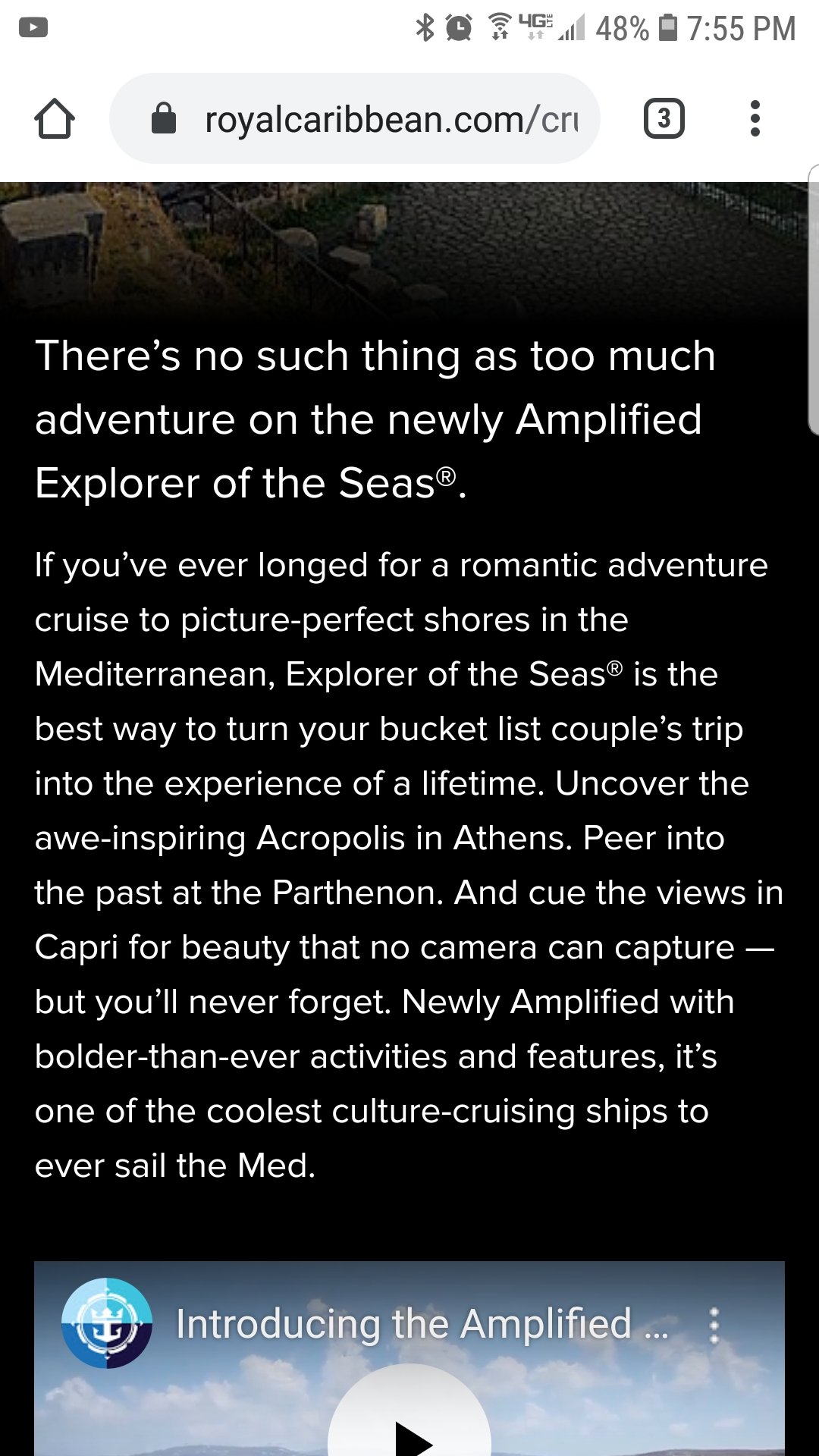Open the video's more options menu
The image size is (819, 1456).
pyautogui.click(x=714, y=1326)
